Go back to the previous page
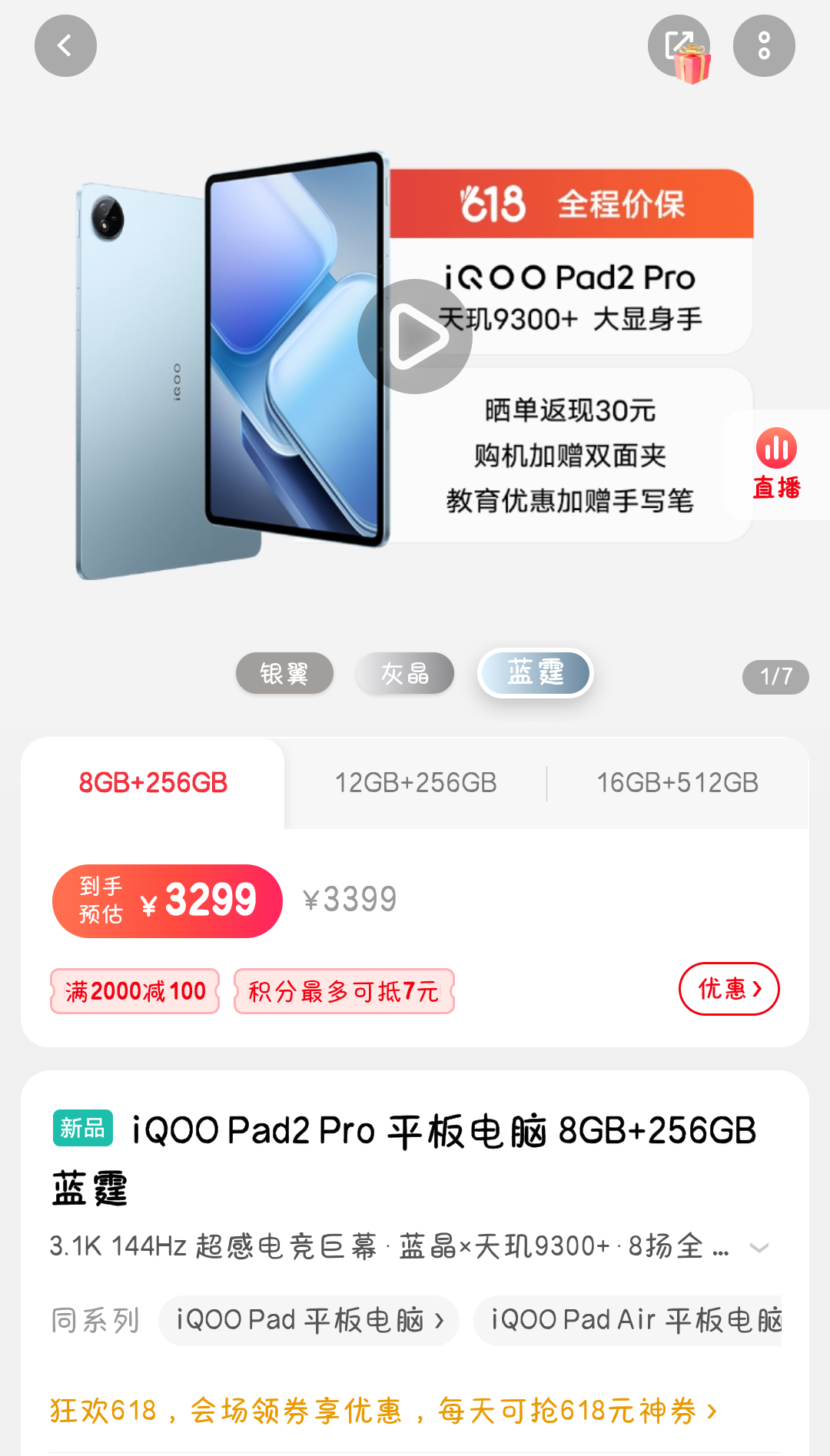This screenshot has width=830, height=1456. click(65, 46)
